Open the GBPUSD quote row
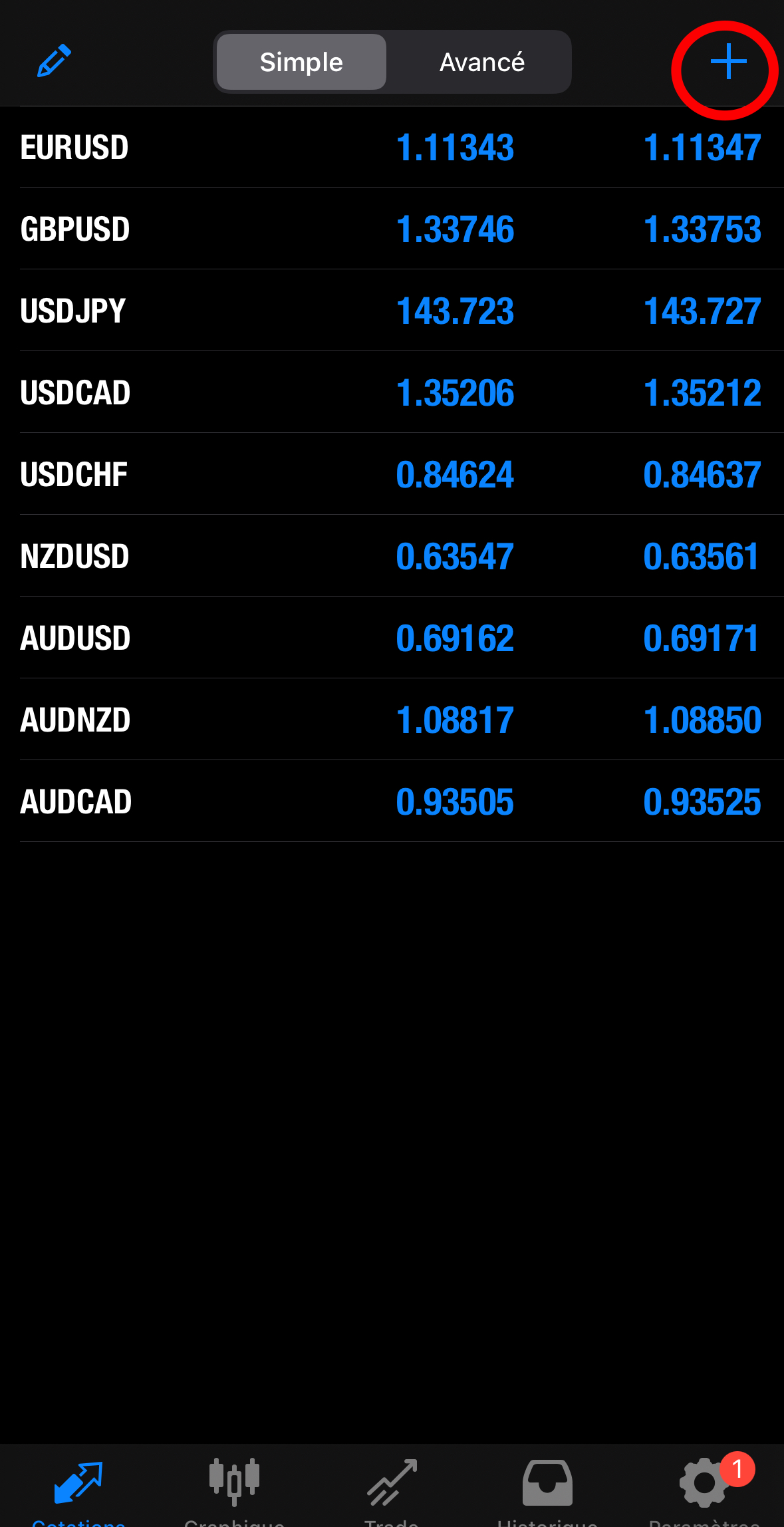Screen dimensions: 784x1527 pyautogui.click(x=392, y=229)
